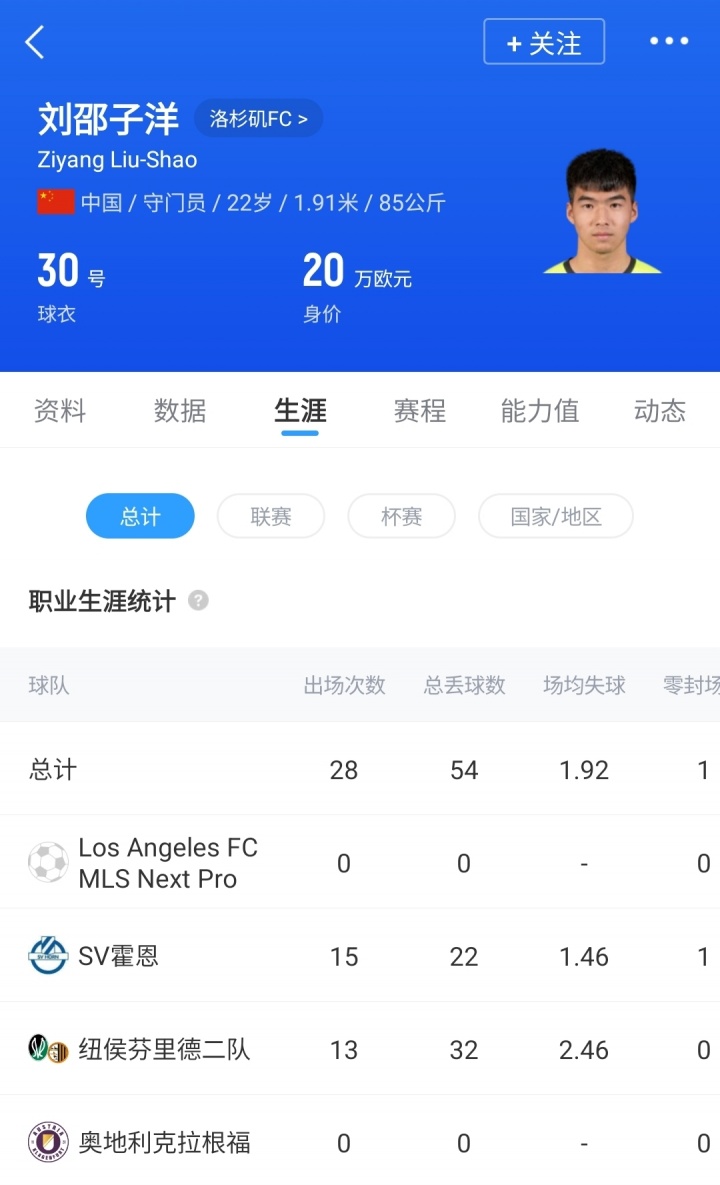Open the 能力值 tab

pos(540,411)
